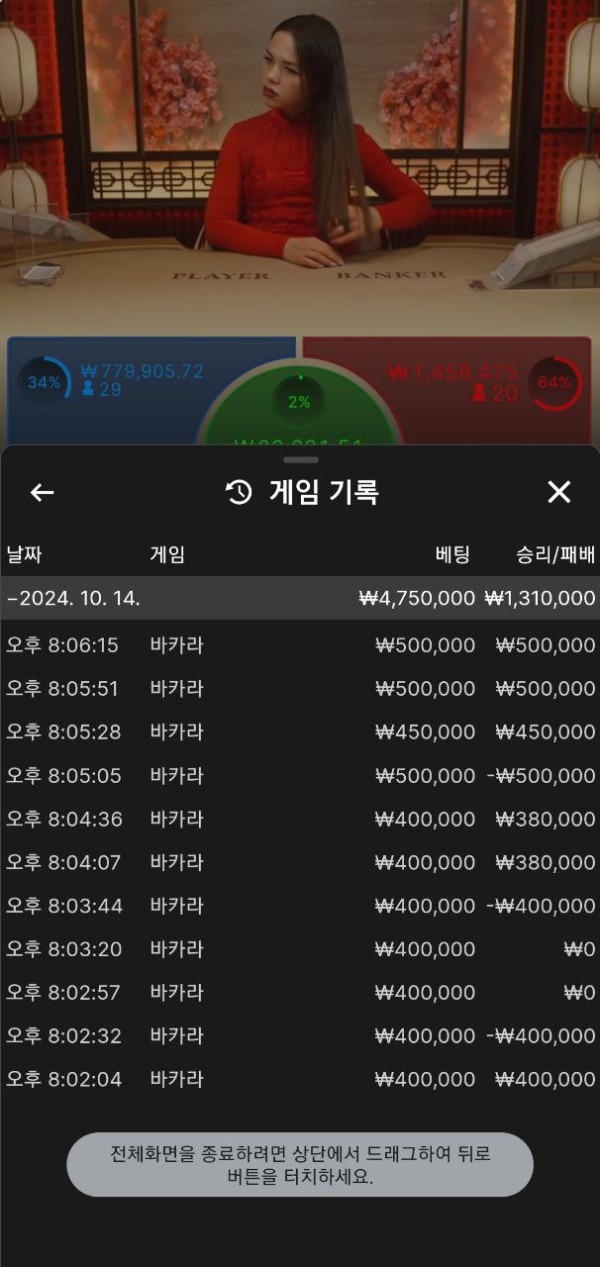The image size is (600, 1267).
Task: Collapse the 2024. 10. 14. date group
Action: [74, 598]
